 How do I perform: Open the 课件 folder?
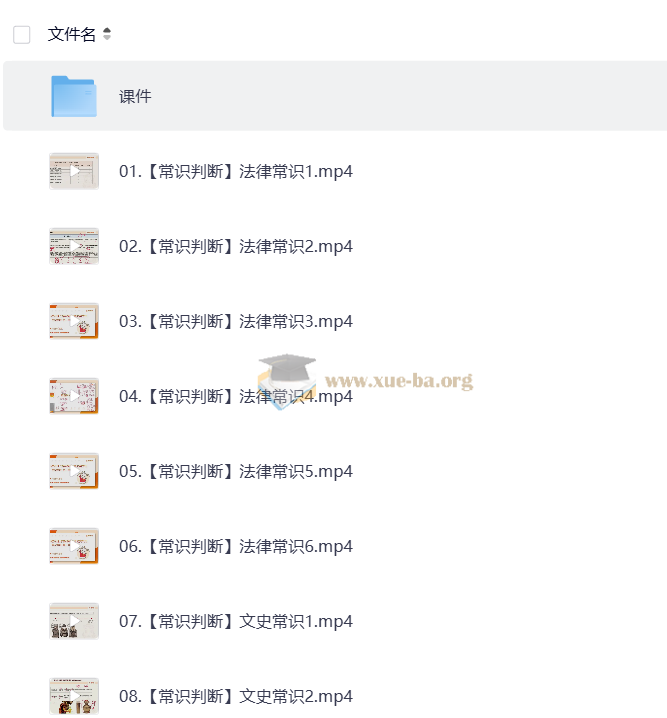[x=135, y=97]
